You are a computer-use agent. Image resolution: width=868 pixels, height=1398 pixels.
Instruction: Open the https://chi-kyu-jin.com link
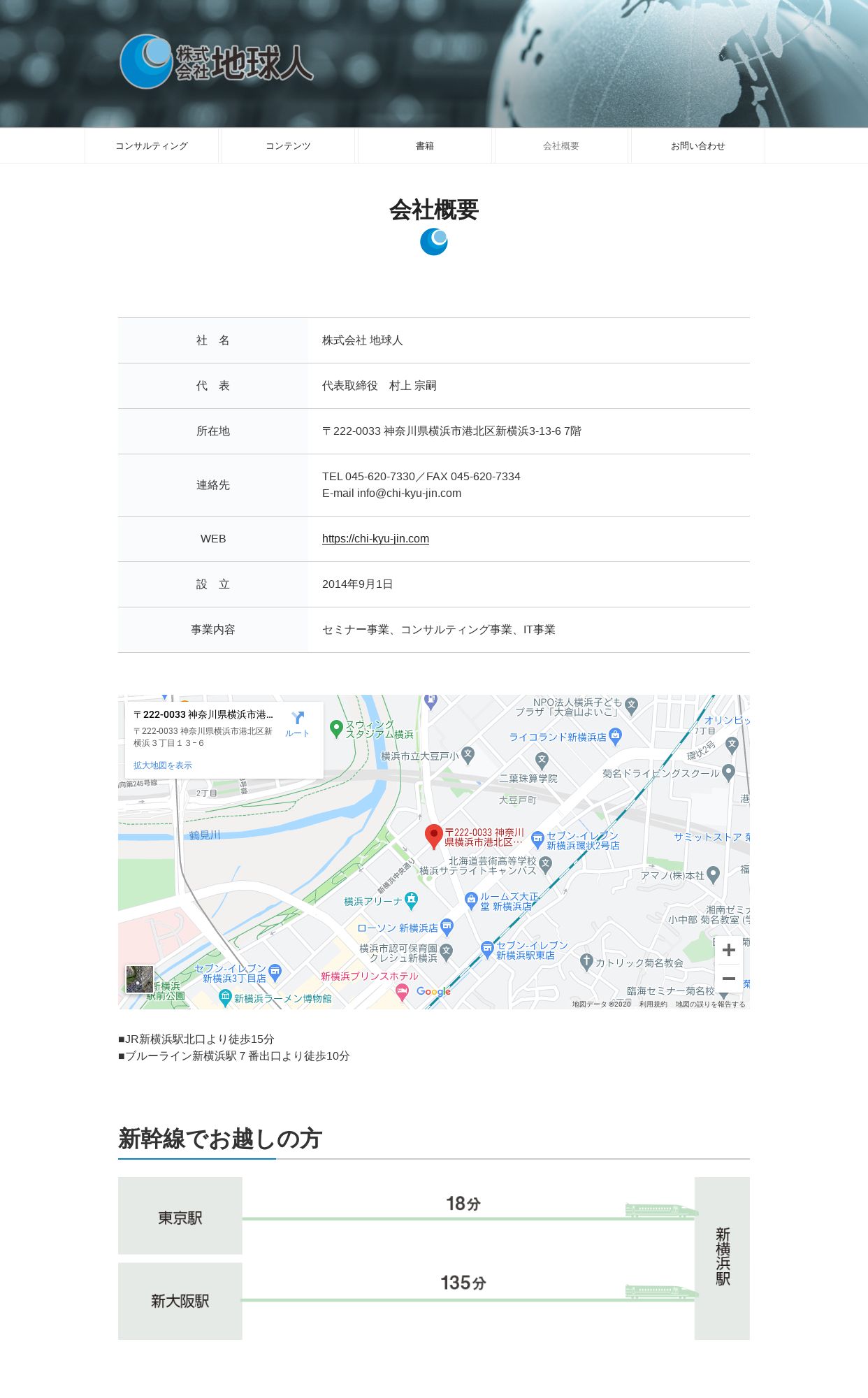375,538
